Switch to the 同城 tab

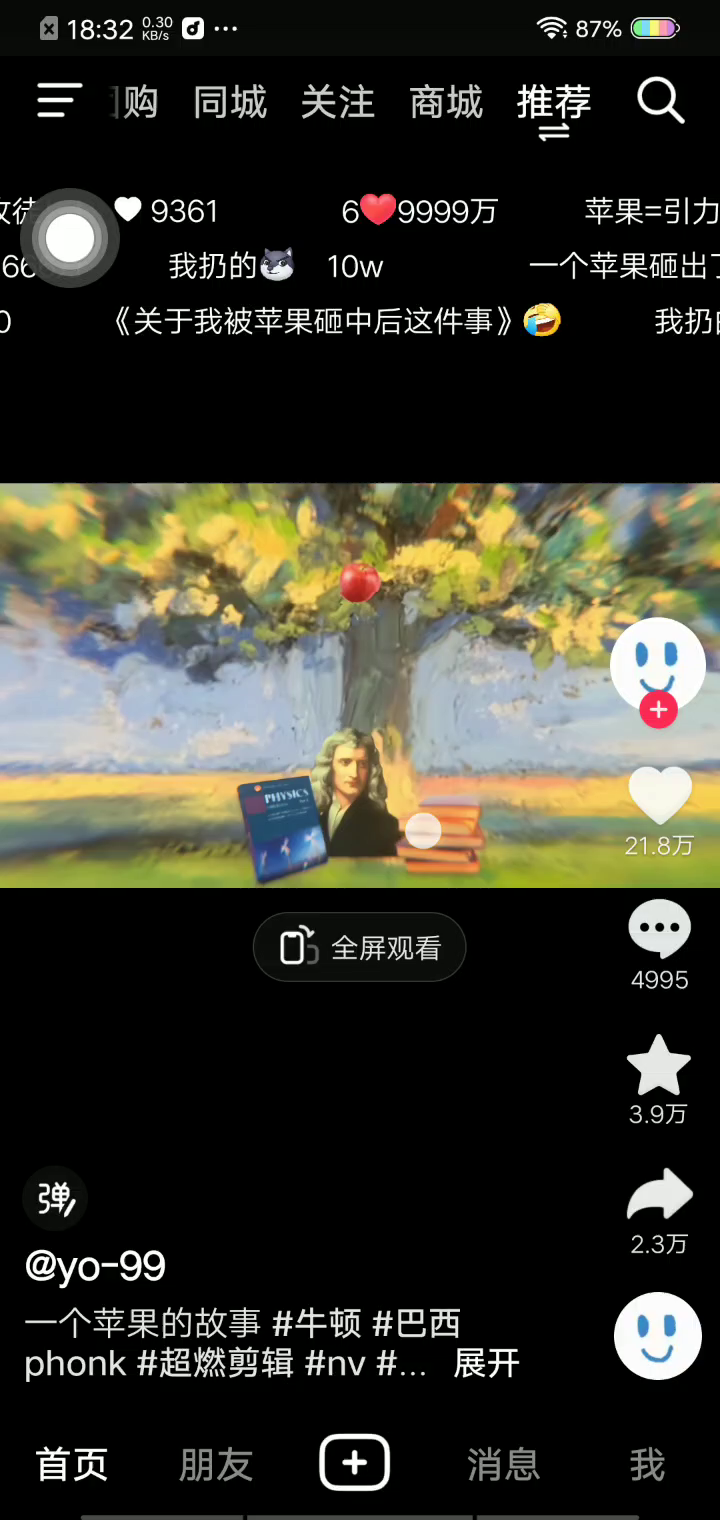[230, 102]
